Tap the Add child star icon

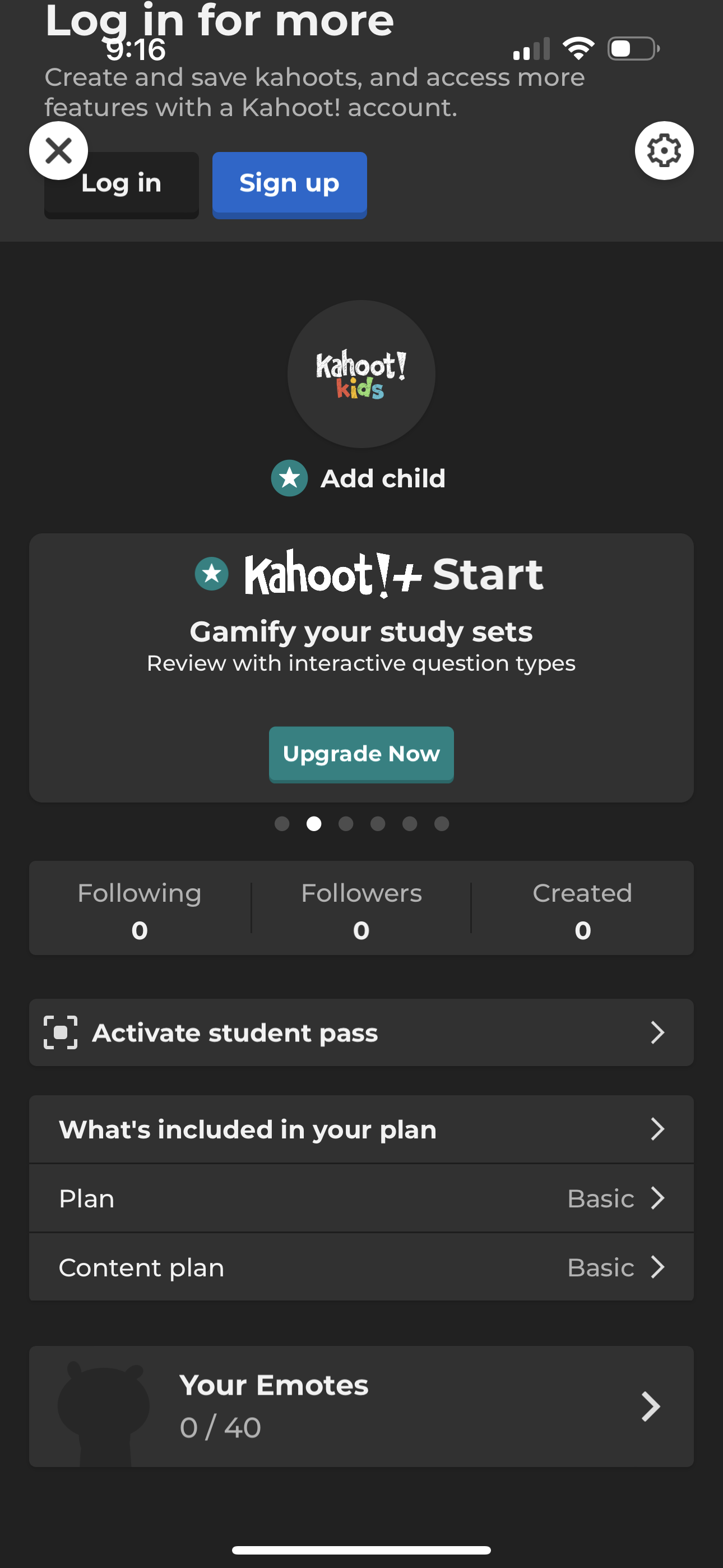point(290,478)
